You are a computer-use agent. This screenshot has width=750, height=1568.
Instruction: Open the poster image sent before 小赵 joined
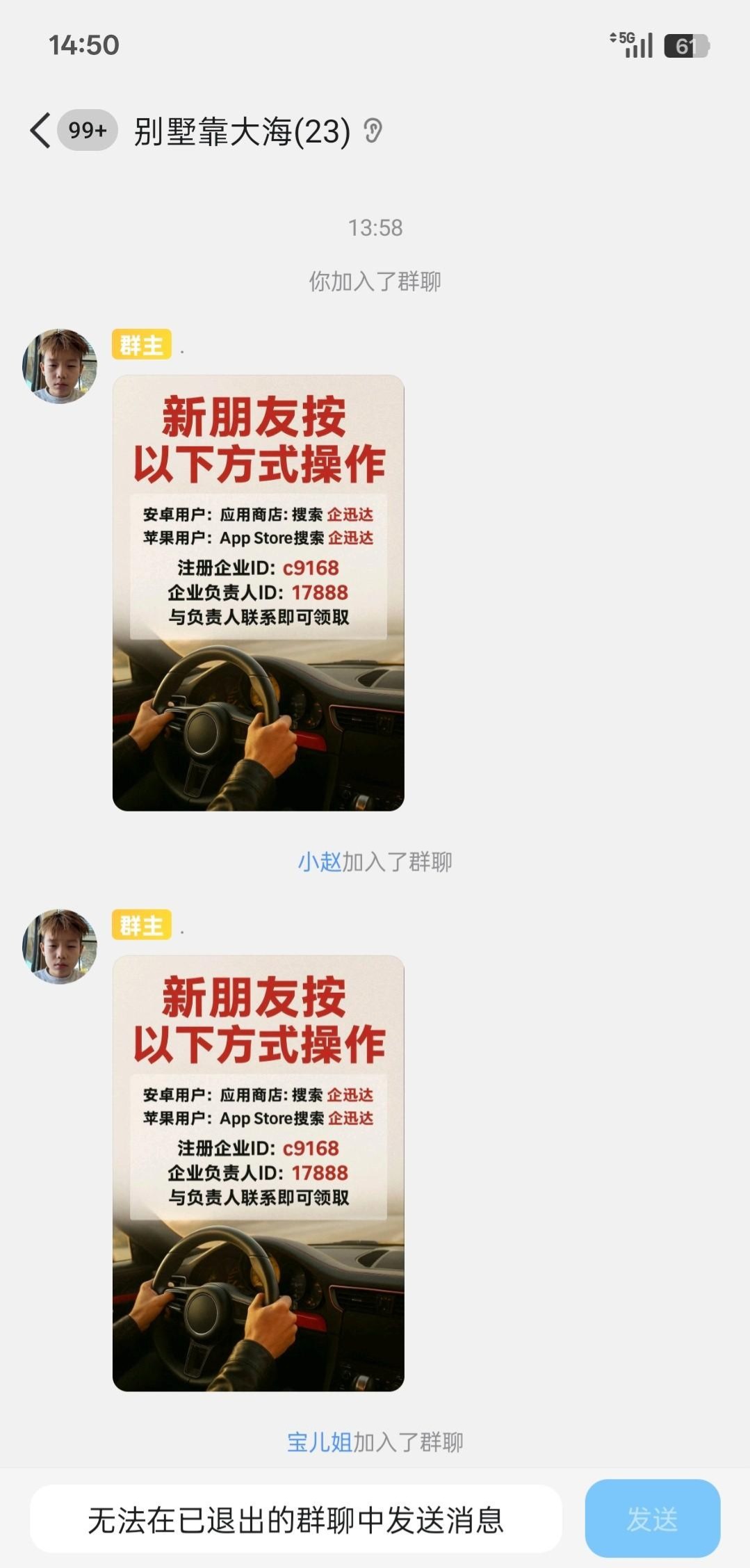coord(258,592)
